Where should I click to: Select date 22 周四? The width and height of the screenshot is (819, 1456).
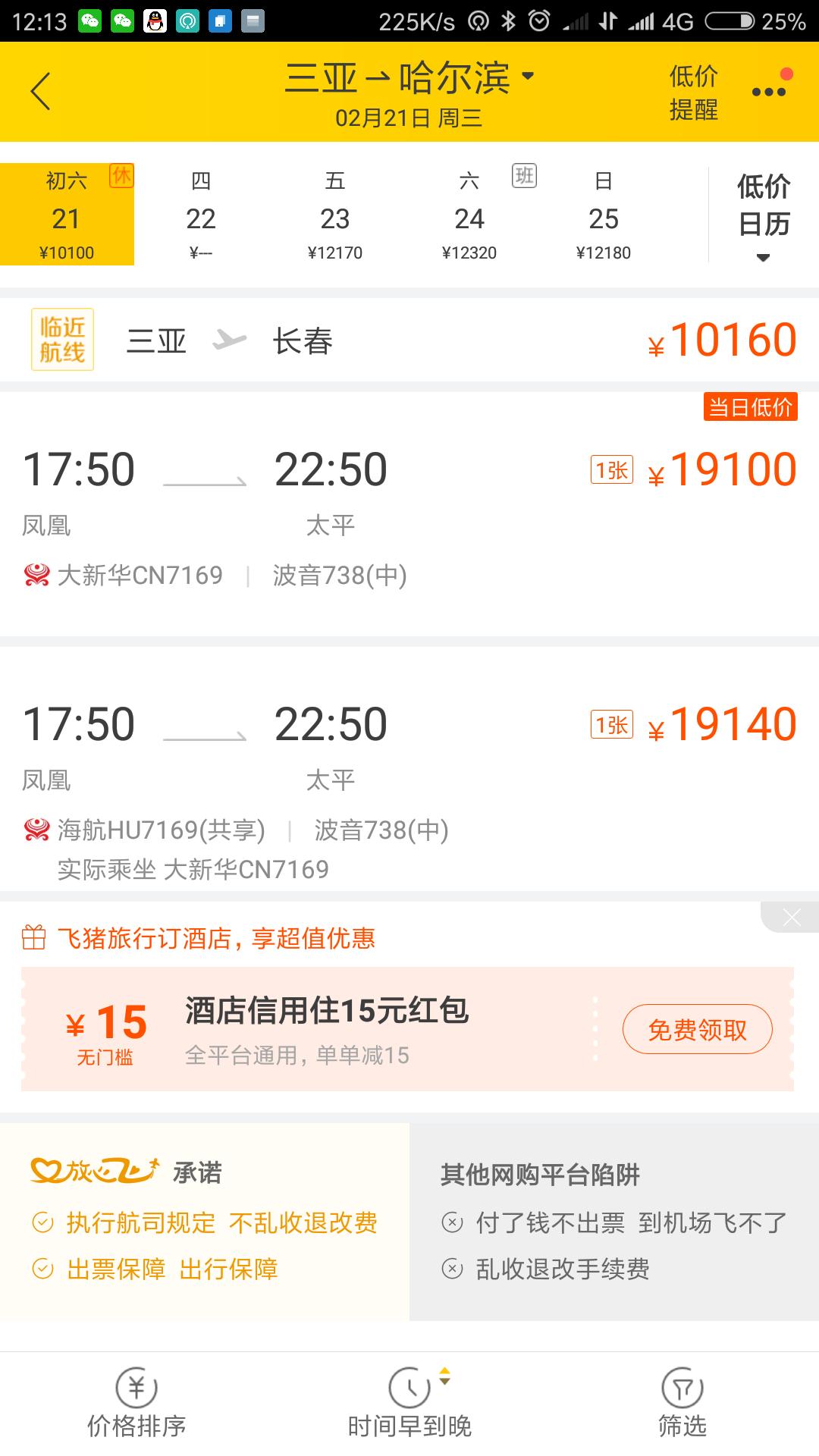tap(201, 216)
